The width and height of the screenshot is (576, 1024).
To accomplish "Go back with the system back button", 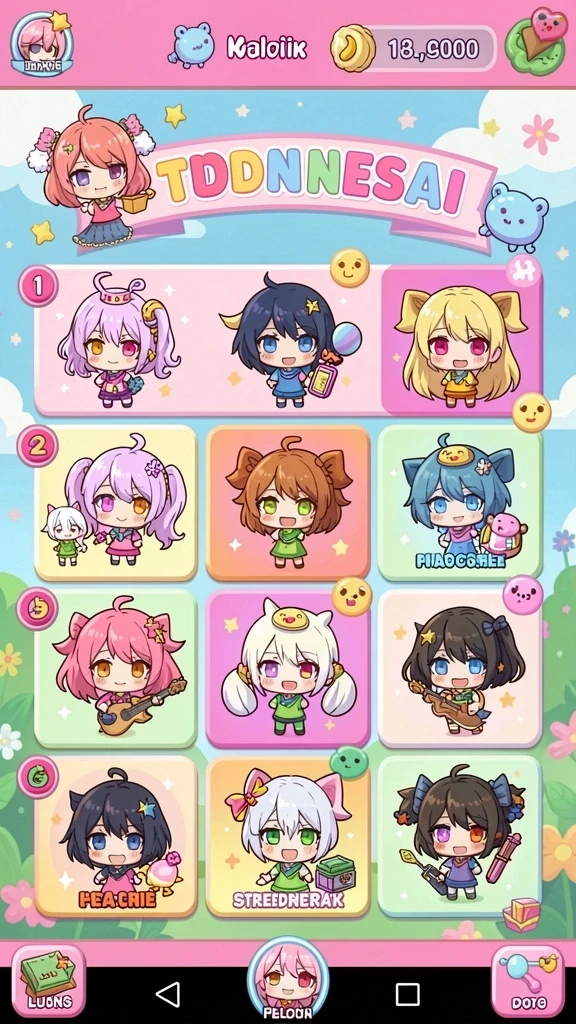I will pyautogui.click(x=168, y=995).
